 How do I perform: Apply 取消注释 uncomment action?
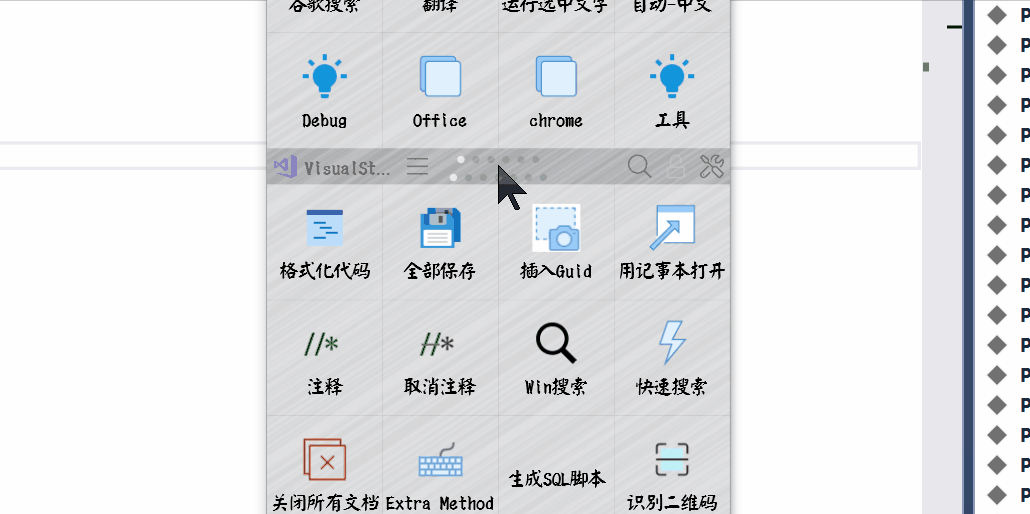click(x=440, y=358)
